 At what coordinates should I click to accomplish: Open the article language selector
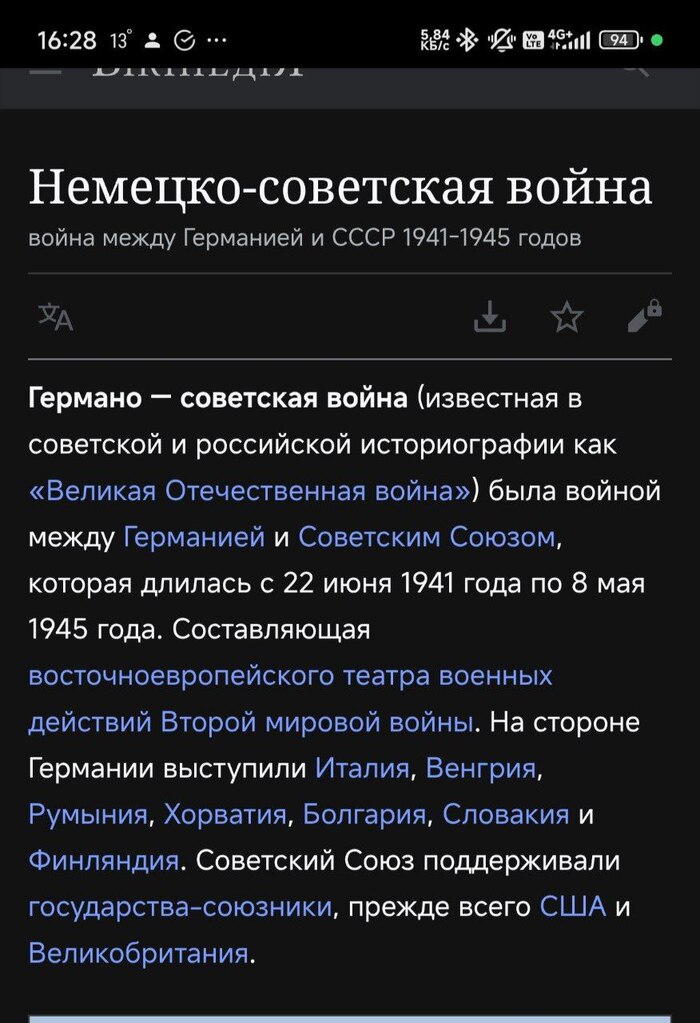pos(56,317)
